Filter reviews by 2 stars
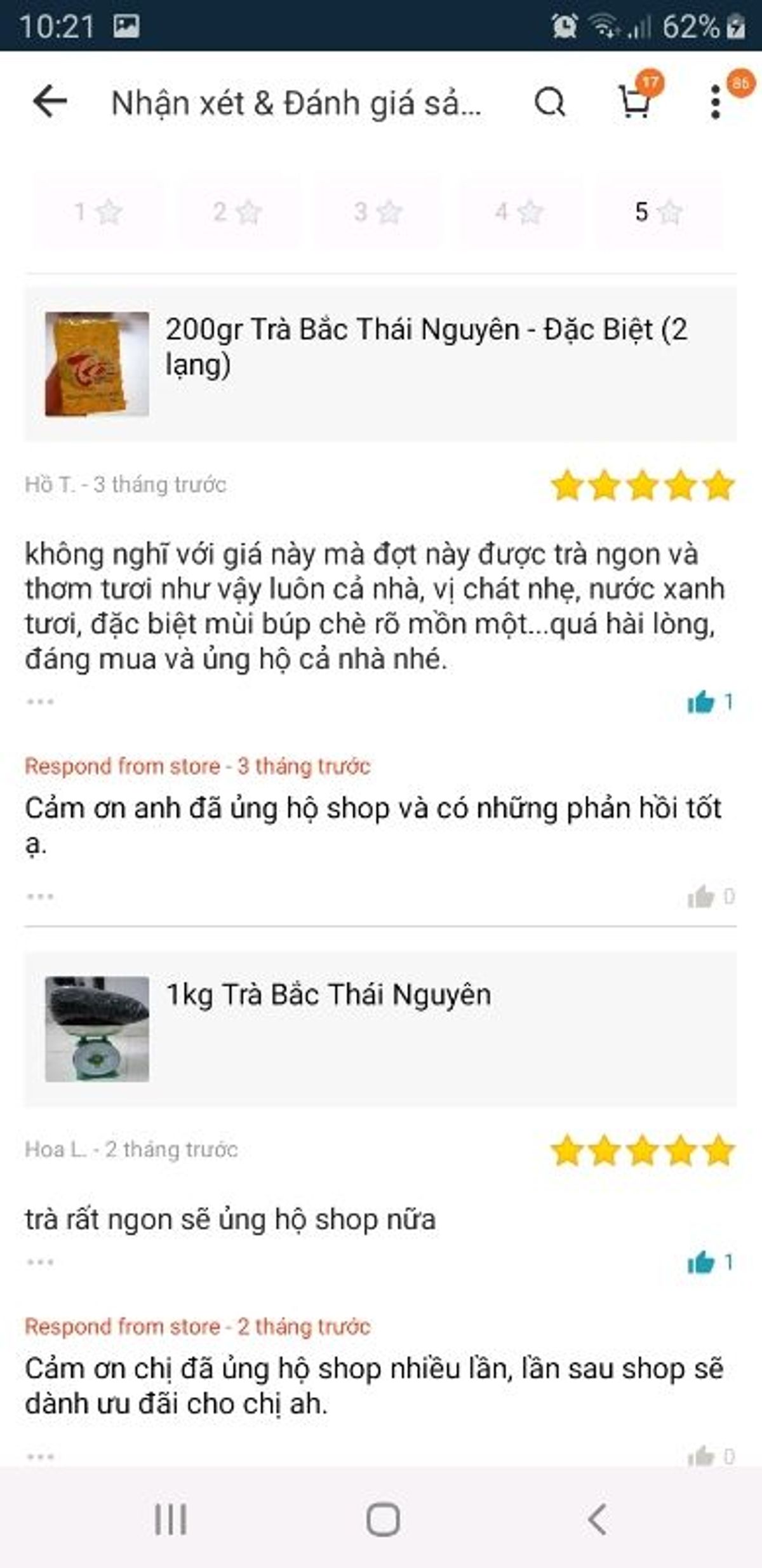The image size is (762, 1568). [237, 212]
